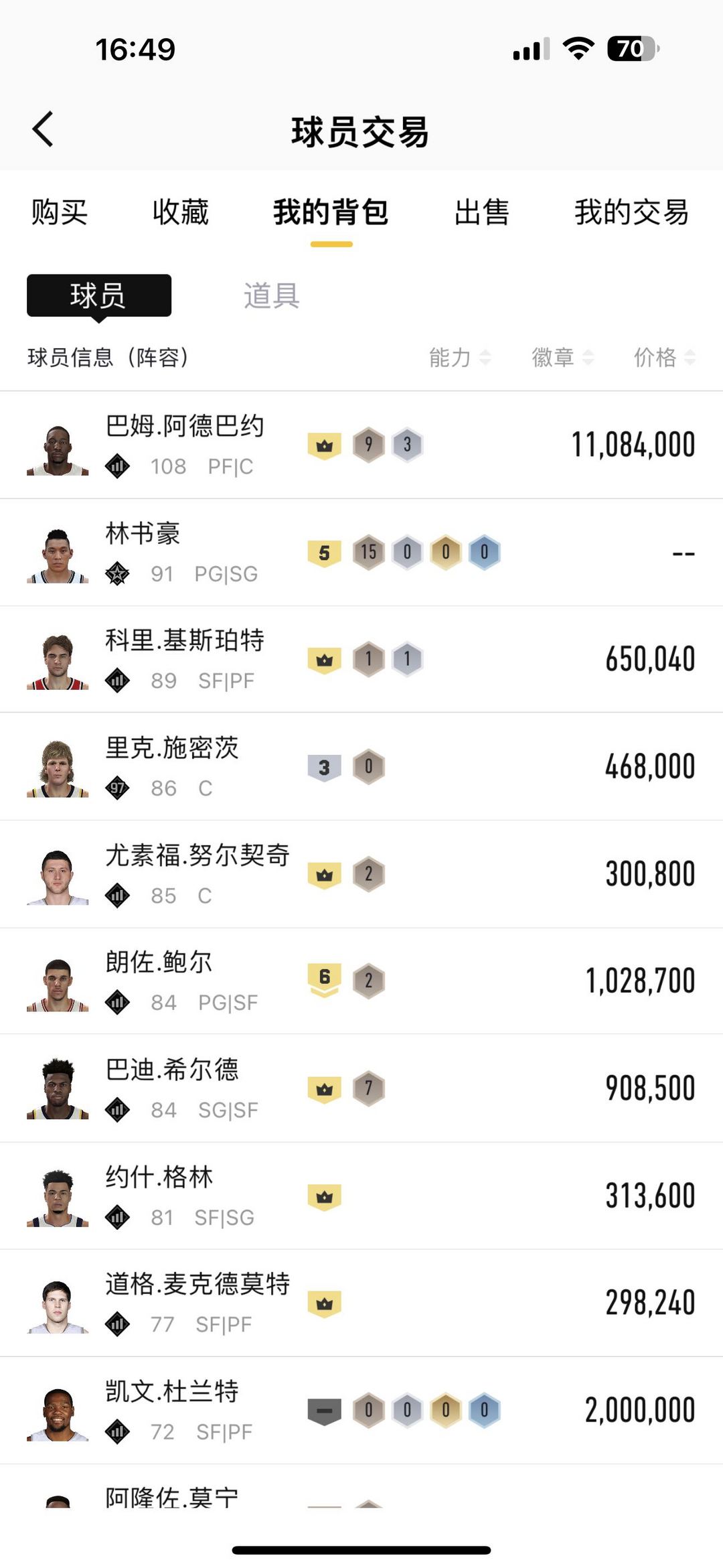Open the 收藏 tab
This screenshot has height=1568, width=723.
coord(180,212)
